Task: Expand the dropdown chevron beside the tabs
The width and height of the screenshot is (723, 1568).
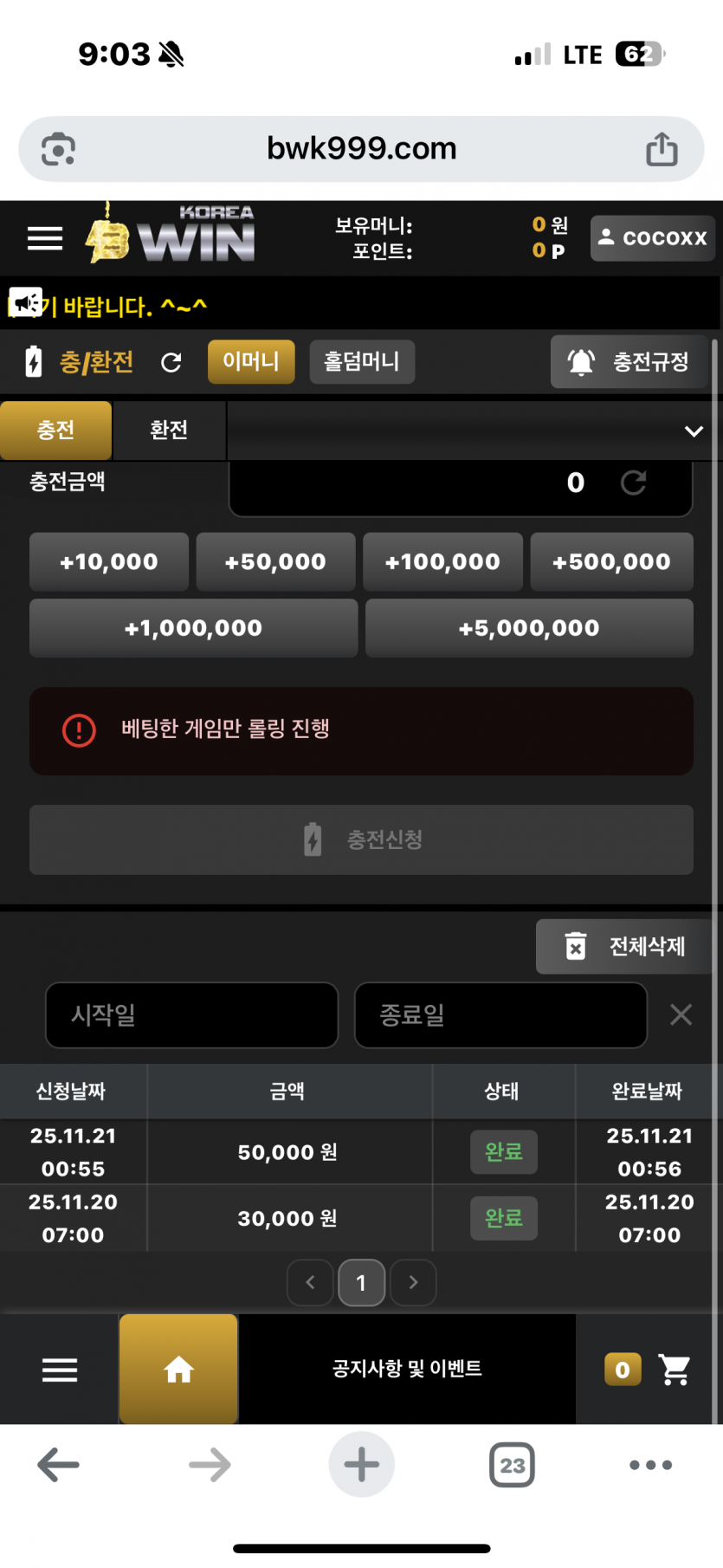Action: pos(694,431)
